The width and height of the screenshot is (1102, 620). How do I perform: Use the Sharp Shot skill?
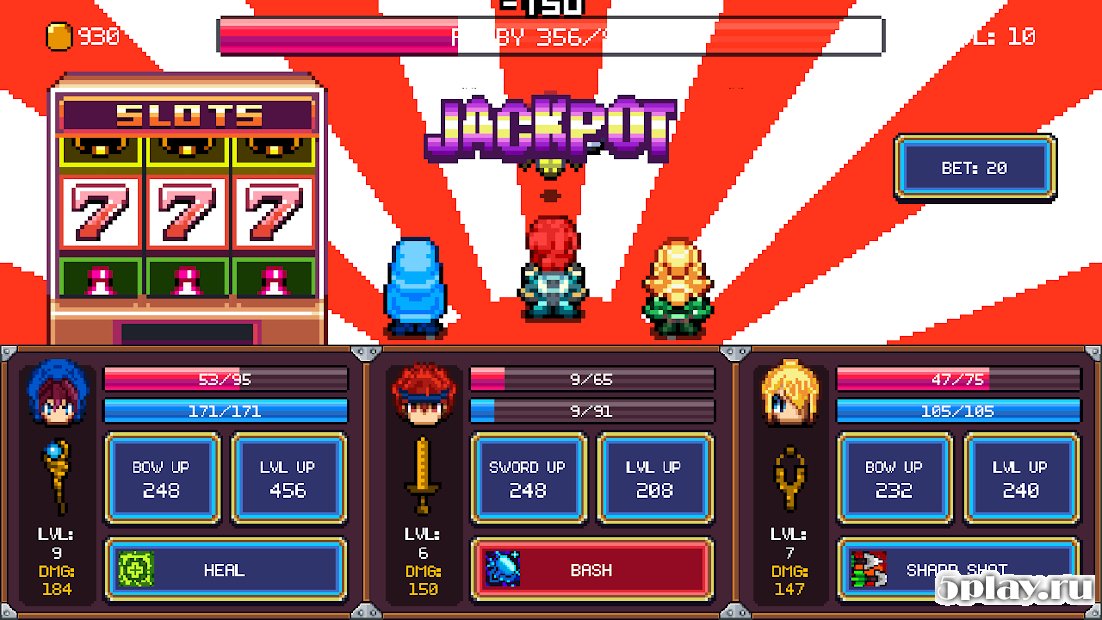coord(957,569)
